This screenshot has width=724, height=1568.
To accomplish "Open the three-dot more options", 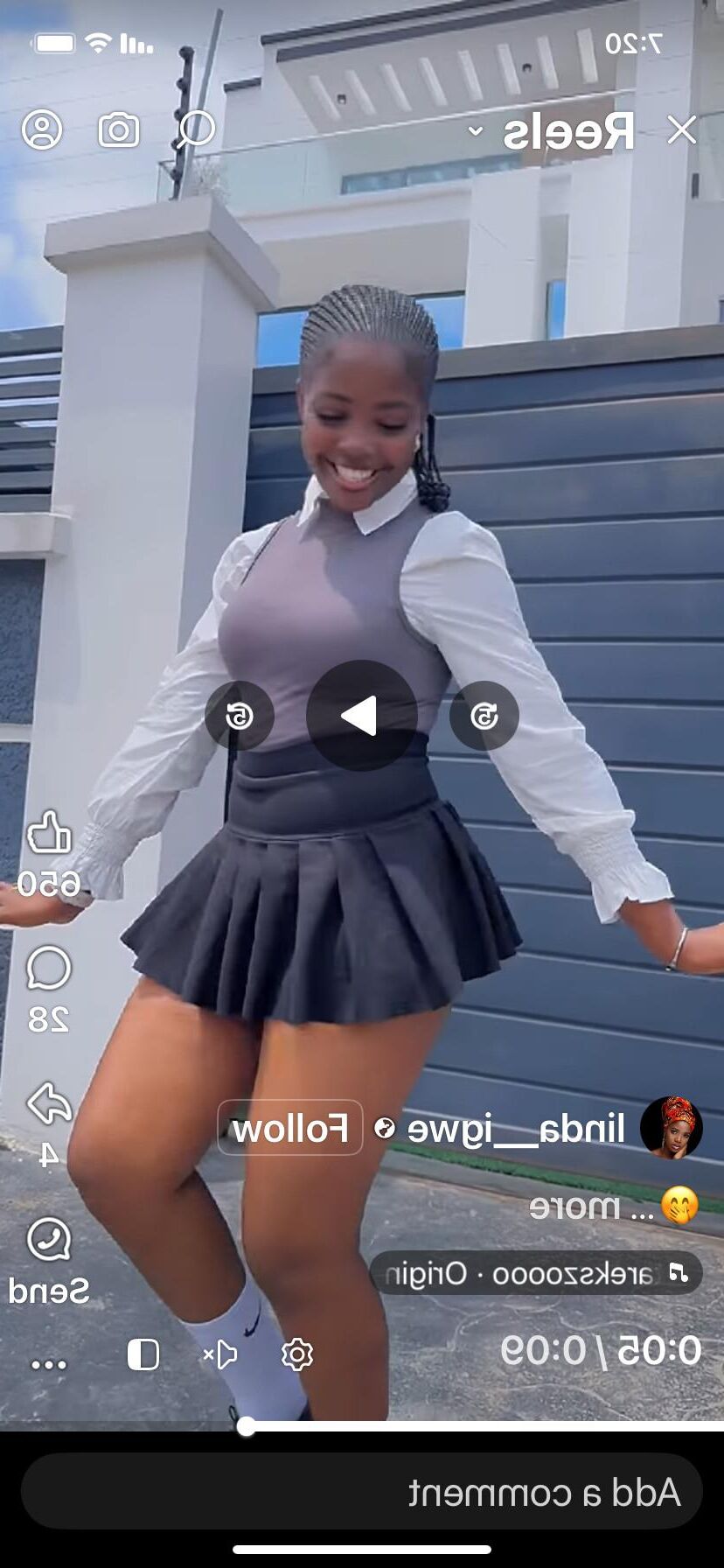I will point(49,1364).
